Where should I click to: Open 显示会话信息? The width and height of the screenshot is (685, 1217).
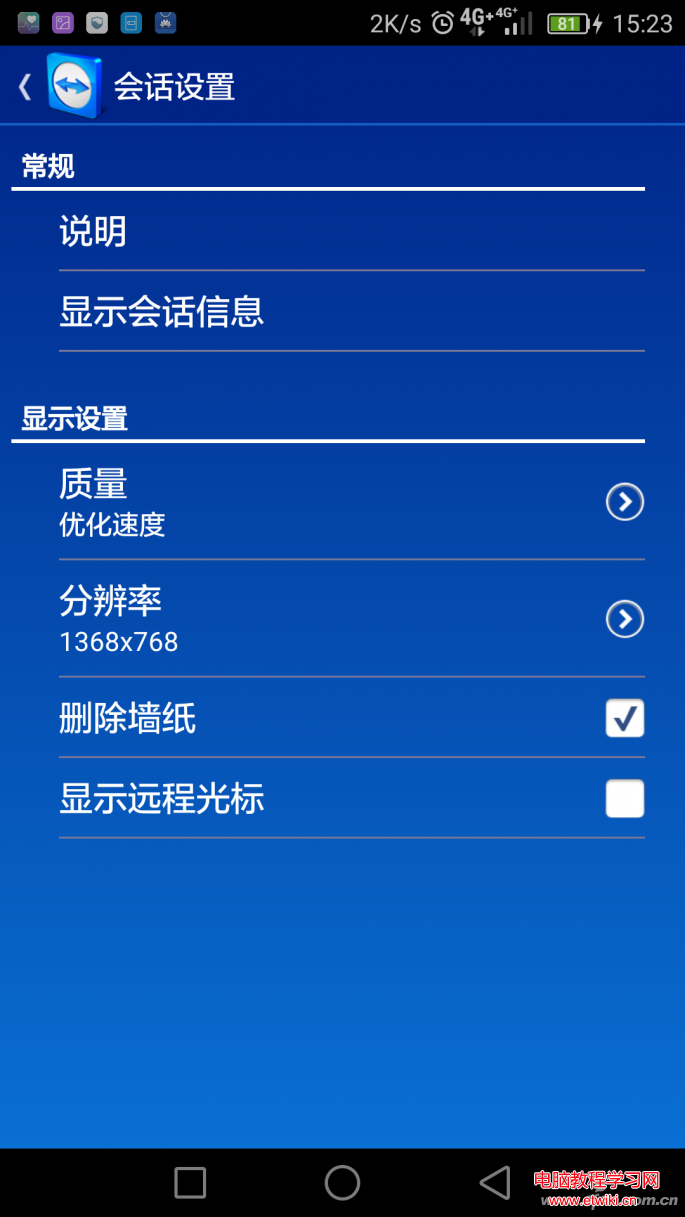tap(350, 312)
